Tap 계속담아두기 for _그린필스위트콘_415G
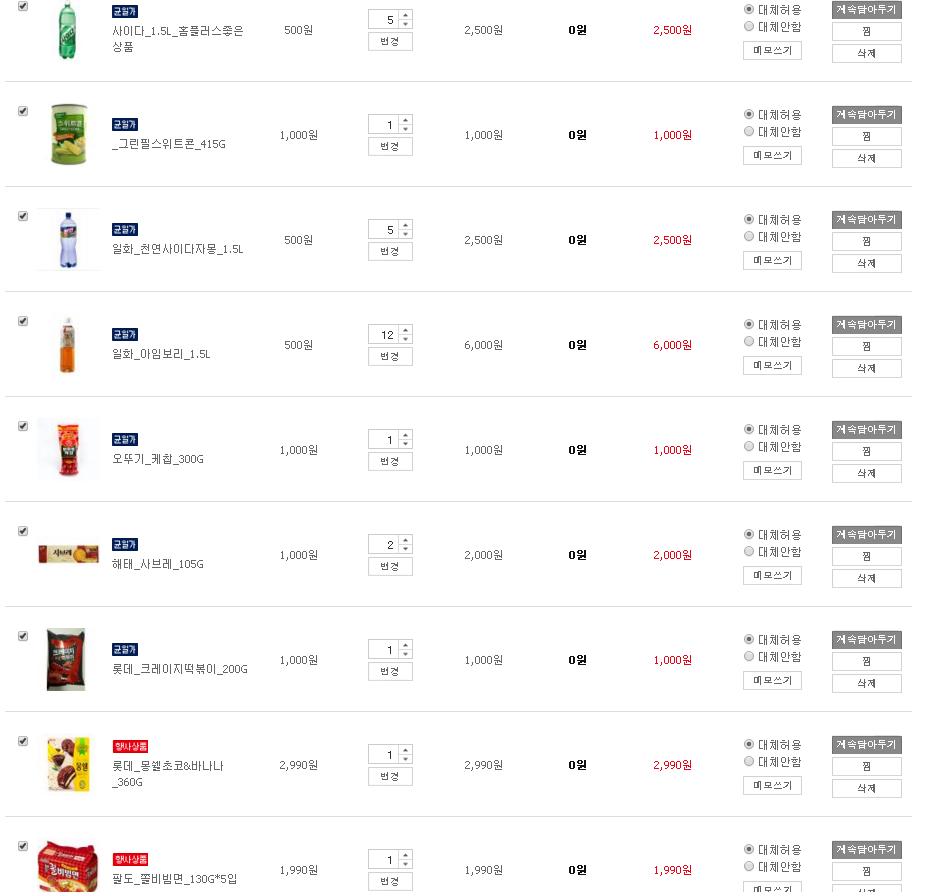Image resolution: width=947 pixels, height=892 pixels. pyautogui.click(x=866, y=114)
